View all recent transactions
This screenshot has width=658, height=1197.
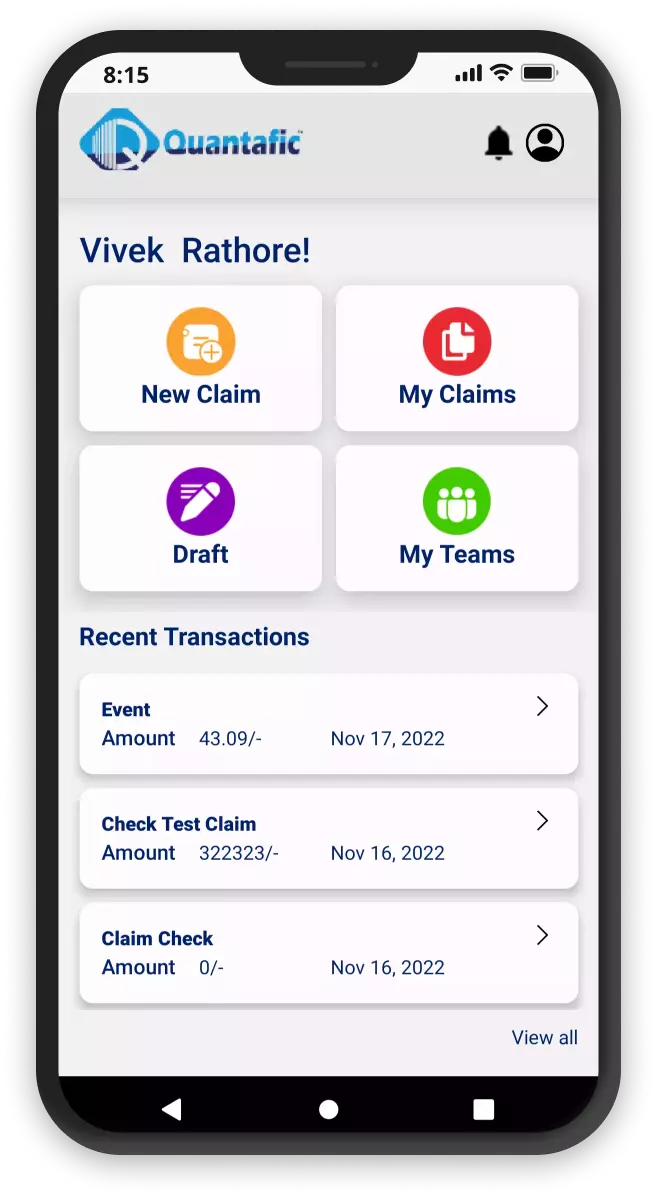tap(544, 1037)
